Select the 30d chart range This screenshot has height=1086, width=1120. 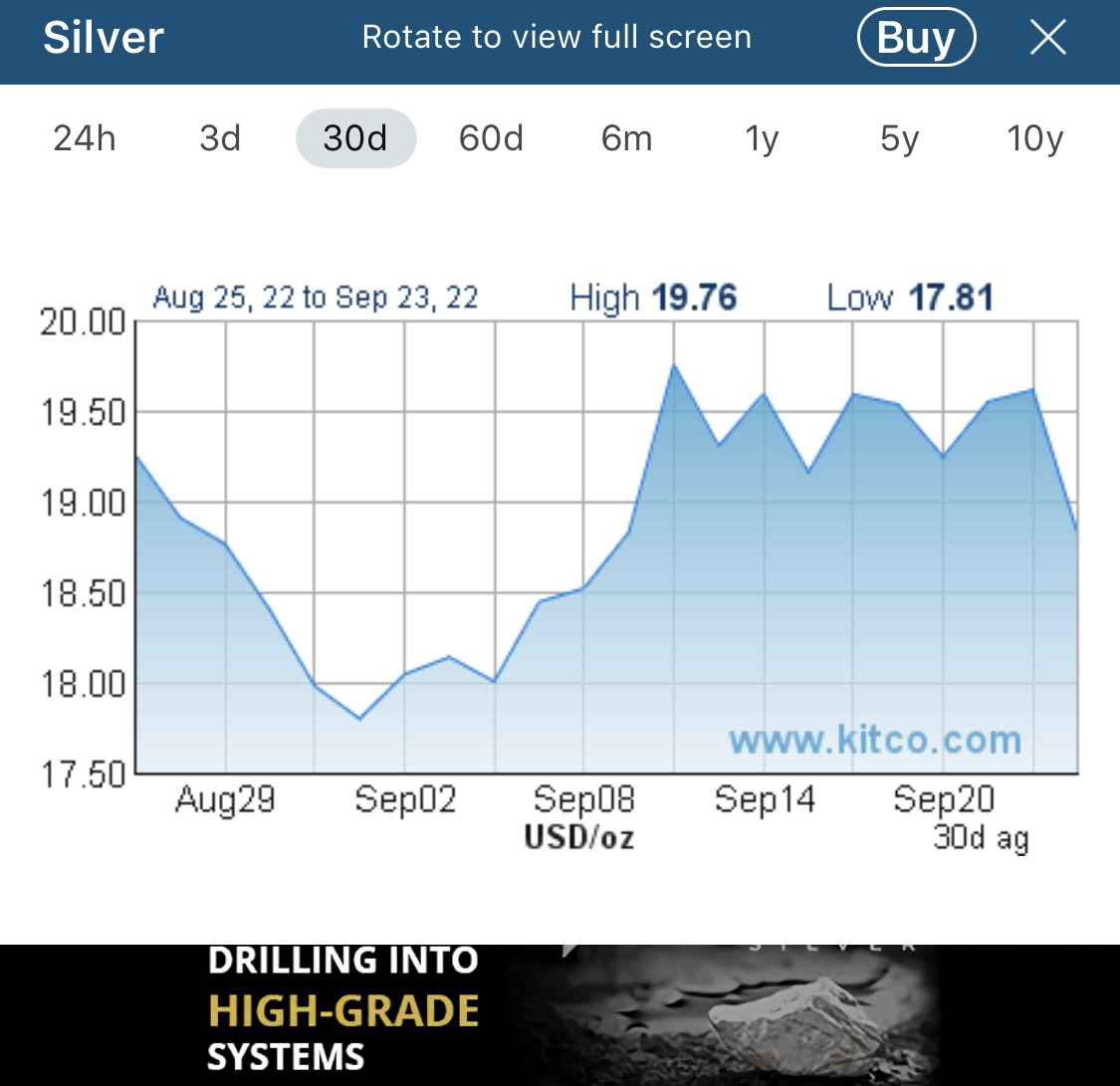point(355,138)
